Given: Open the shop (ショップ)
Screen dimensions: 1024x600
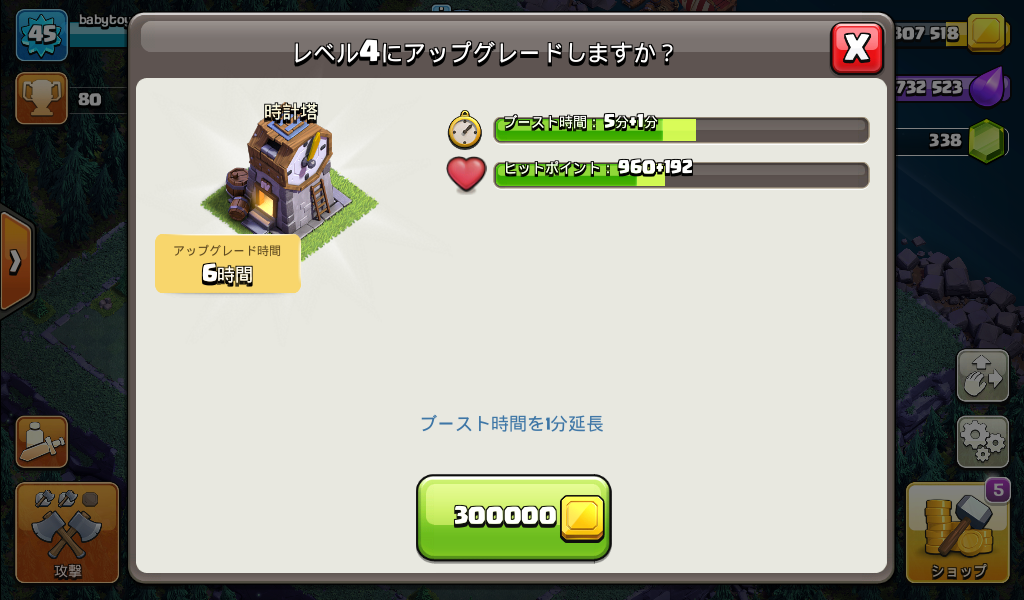Looking at the screenshot, I should coord(958,532).
